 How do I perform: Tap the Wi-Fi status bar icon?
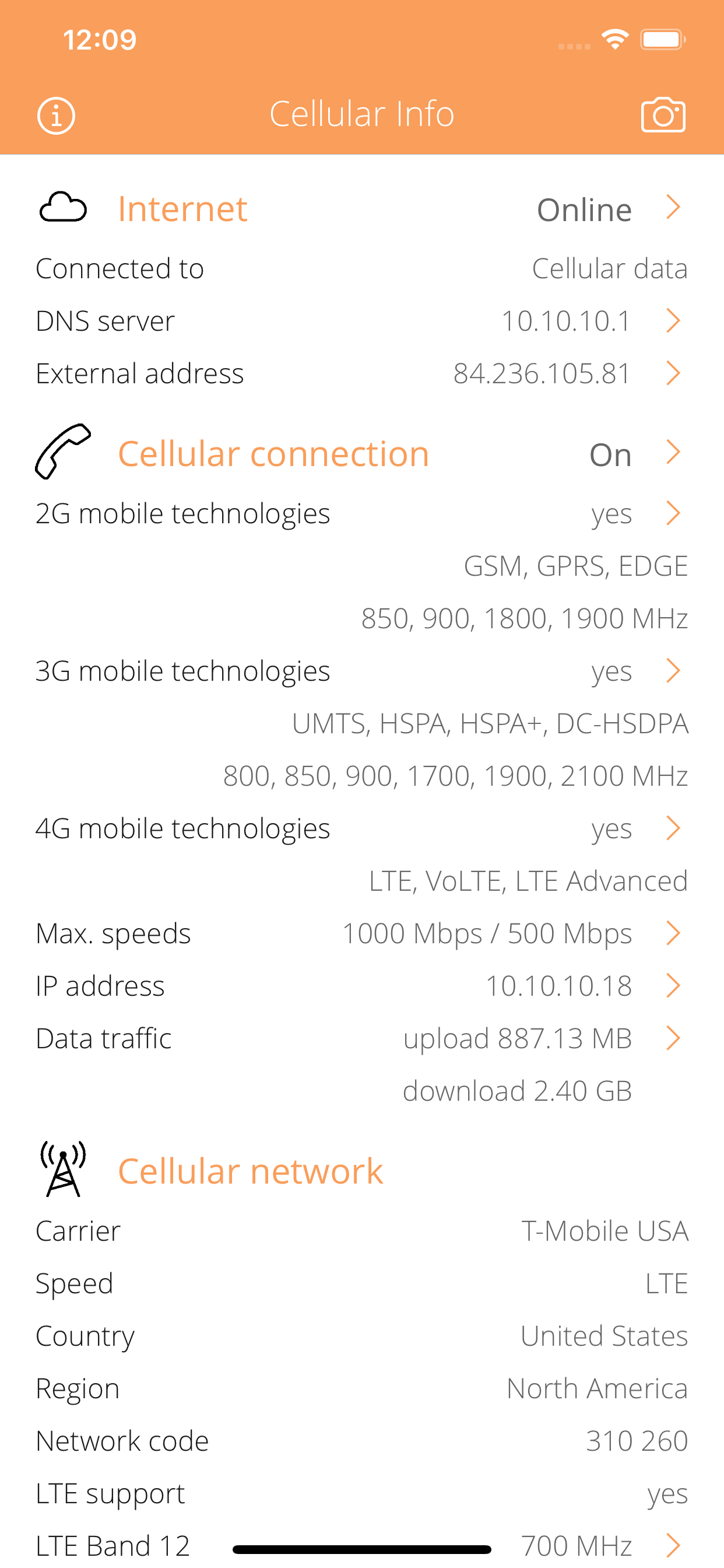click(x=615, y=38)
